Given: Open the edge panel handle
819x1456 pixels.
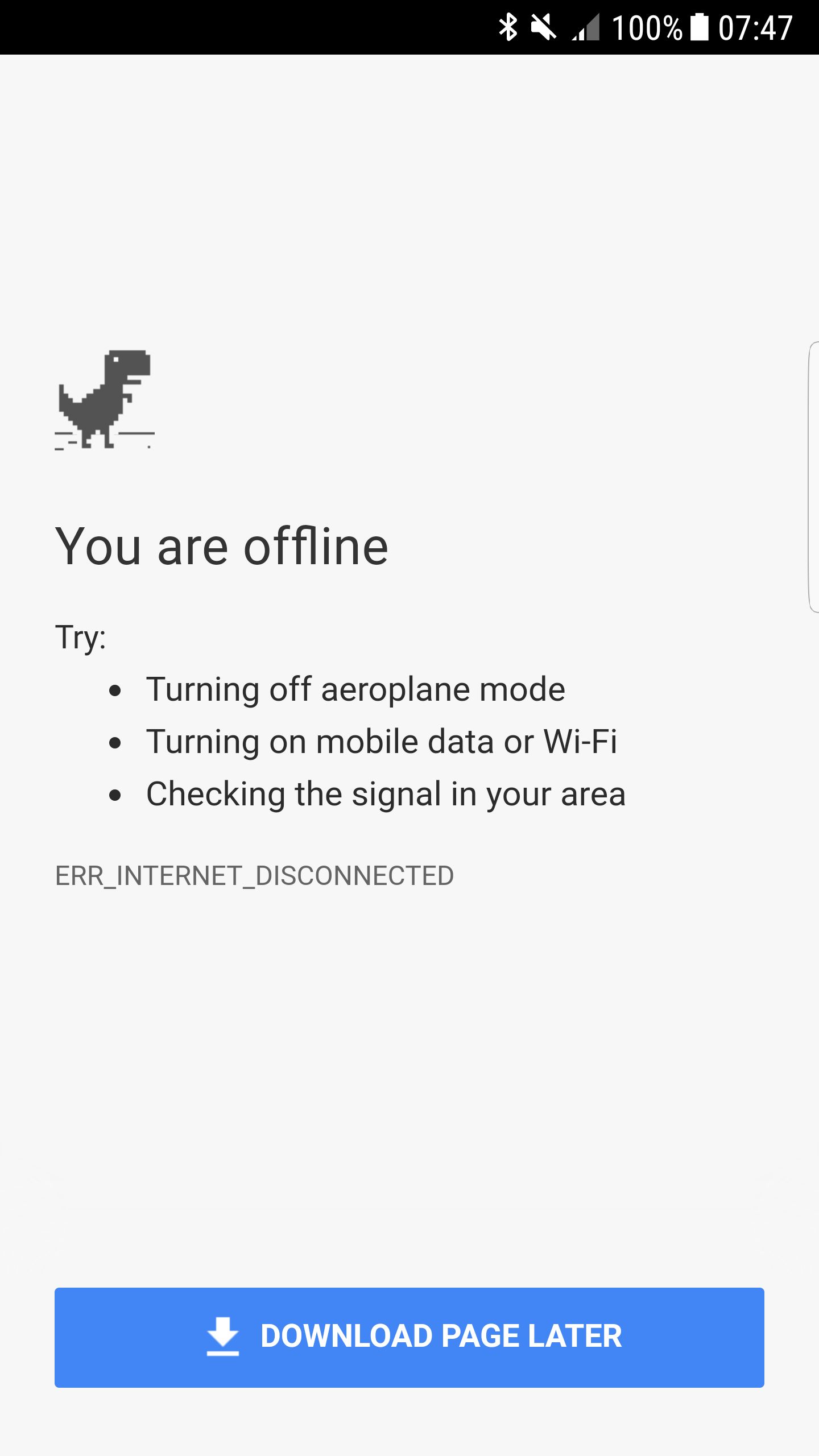Looking at the screenshot, I should click(x=813, y=477).
